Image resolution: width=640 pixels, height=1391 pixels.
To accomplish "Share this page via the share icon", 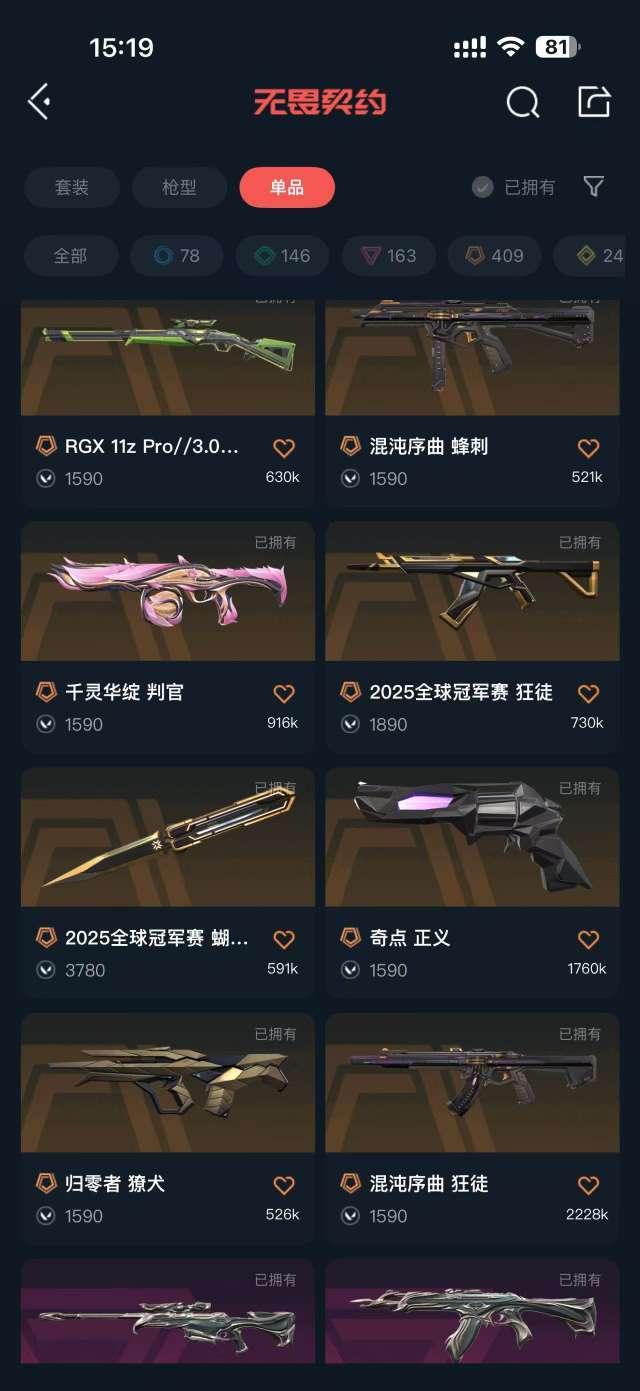I will pyautogui.click(x=594, y=101).
